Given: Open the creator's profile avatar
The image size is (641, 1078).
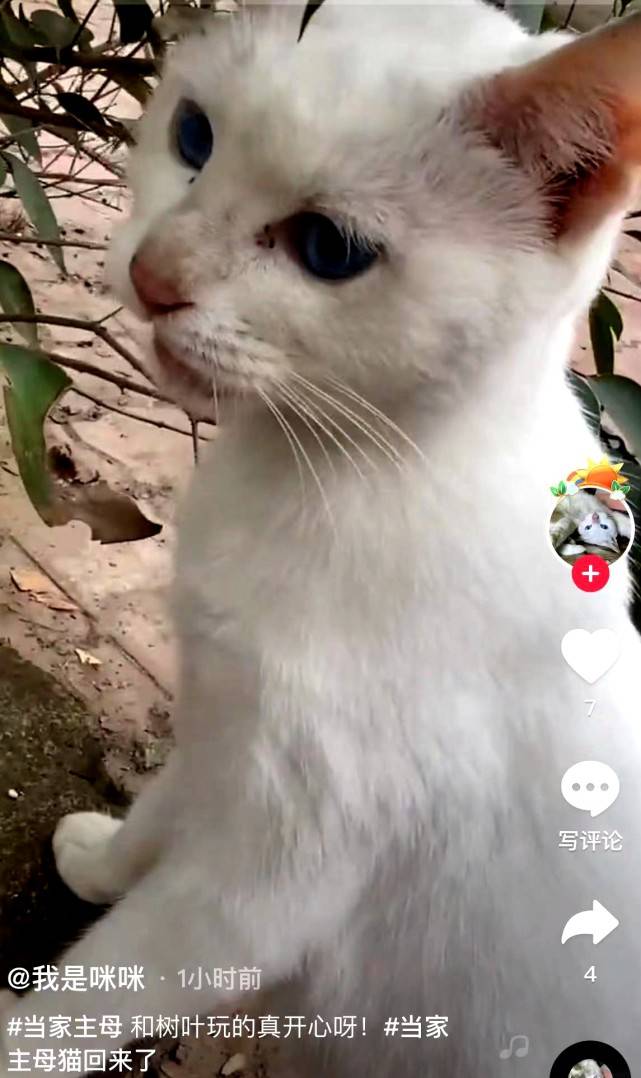Looking at the screenshot, I should click(590, 526).
